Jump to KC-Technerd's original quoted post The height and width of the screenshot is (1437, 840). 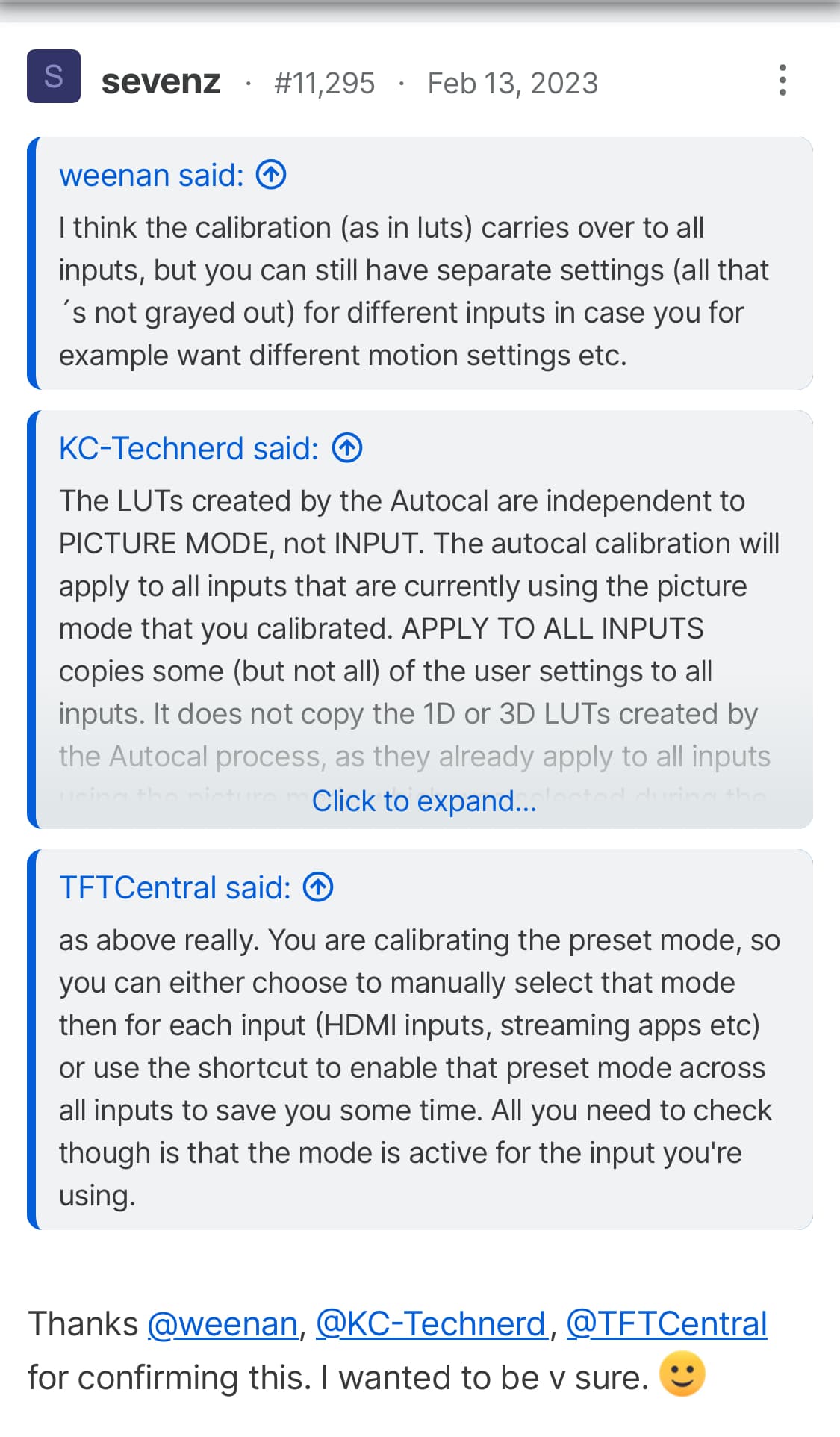pyautogui.click(x=347, y=448)
